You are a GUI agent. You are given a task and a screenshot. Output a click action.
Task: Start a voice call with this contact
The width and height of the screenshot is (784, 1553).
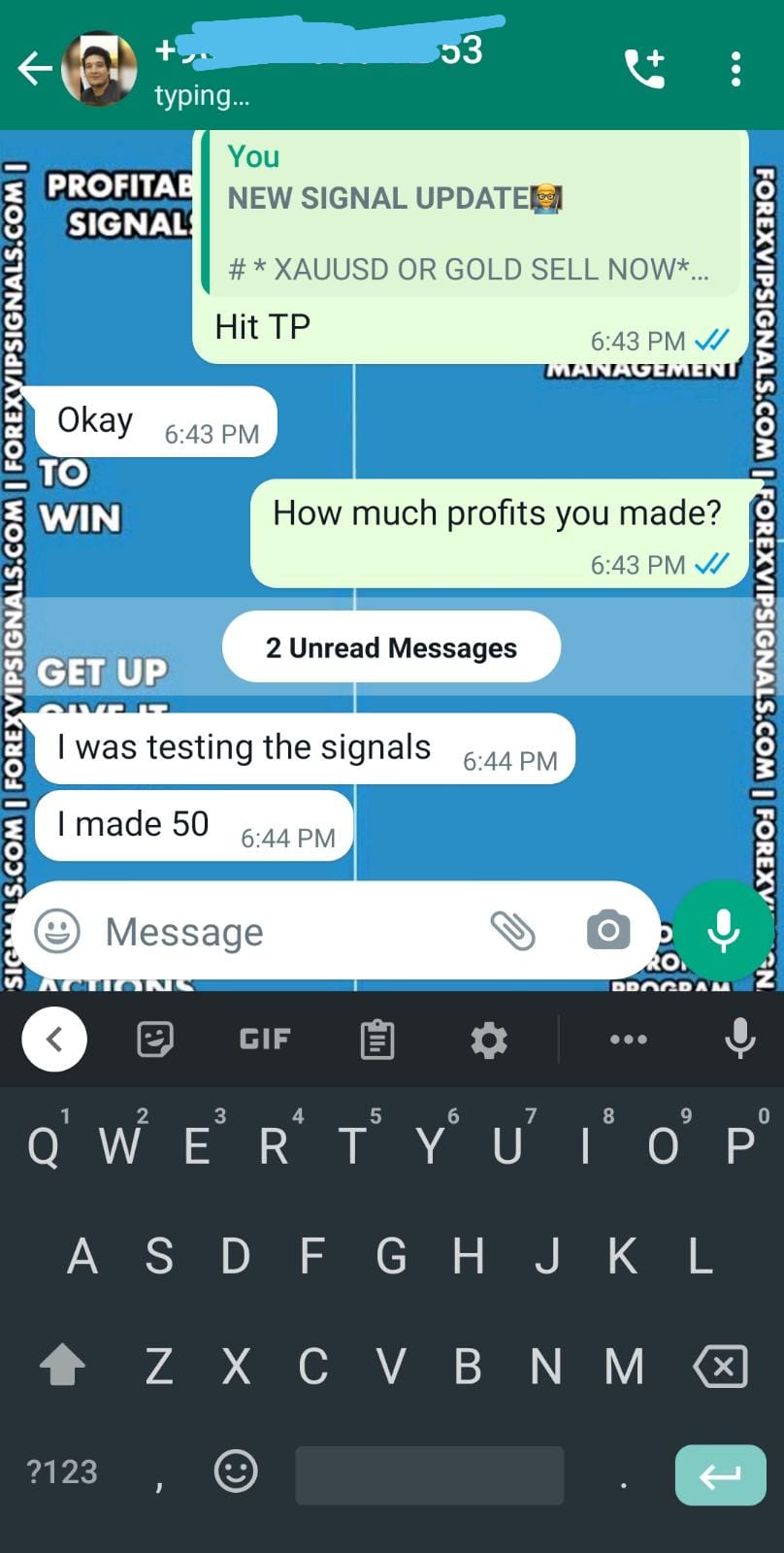(x=644, y=69)
